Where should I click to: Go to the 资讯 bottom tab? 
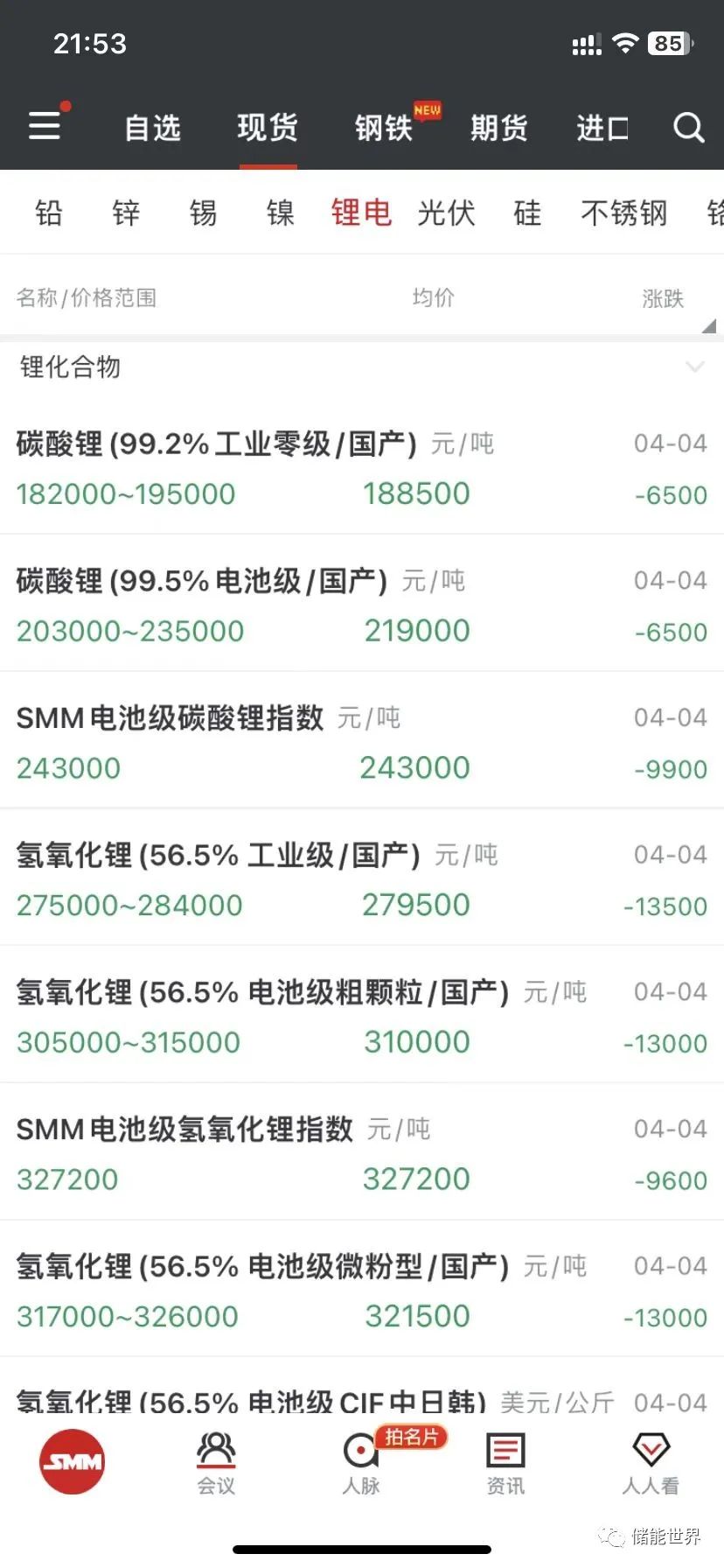pos(505,1463)
